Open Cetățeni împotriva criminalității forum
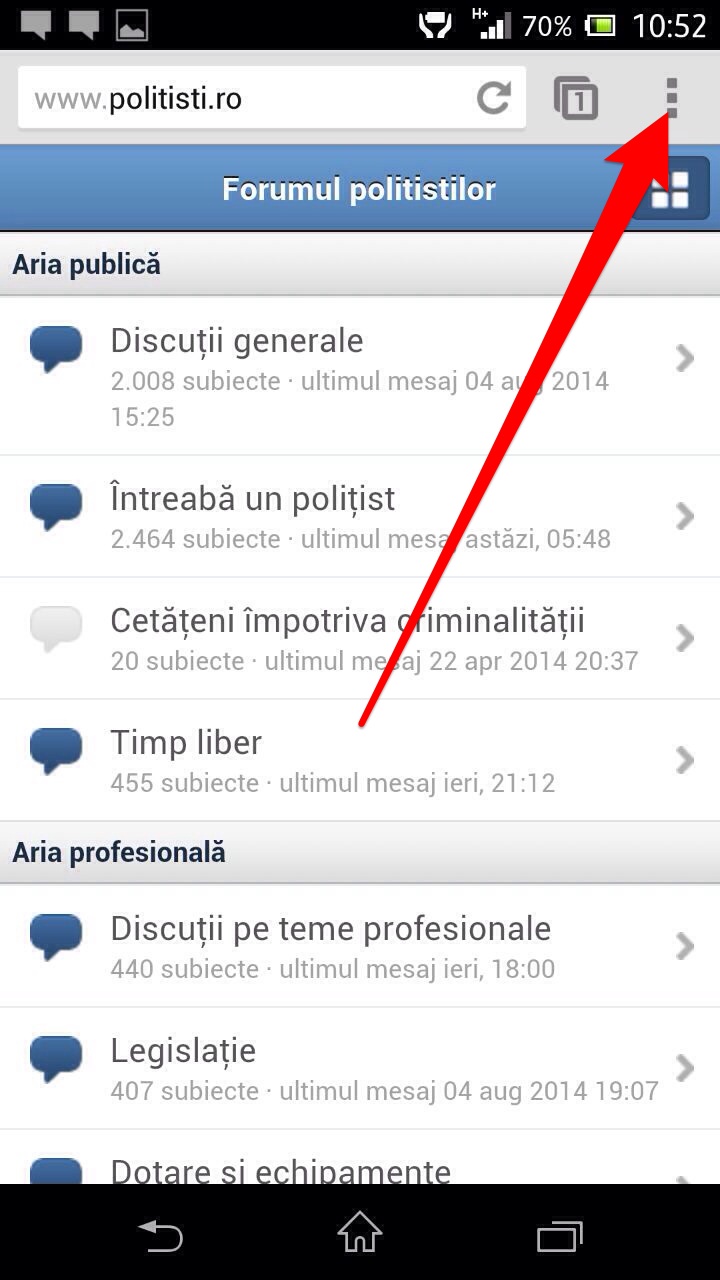 (x=360, y=639)
